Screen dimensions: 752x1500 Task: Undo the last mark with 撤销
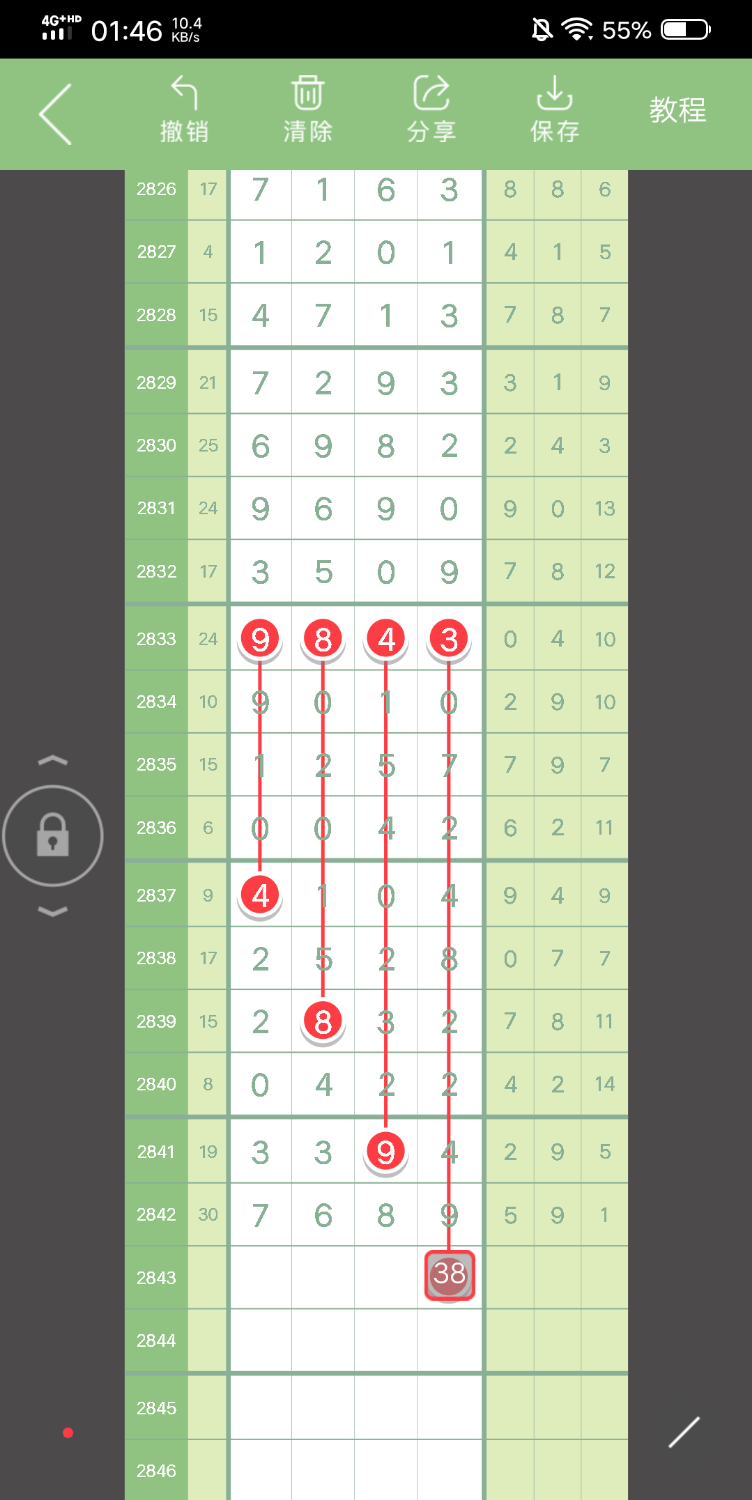pyautogui.click(x=184, y=109)
